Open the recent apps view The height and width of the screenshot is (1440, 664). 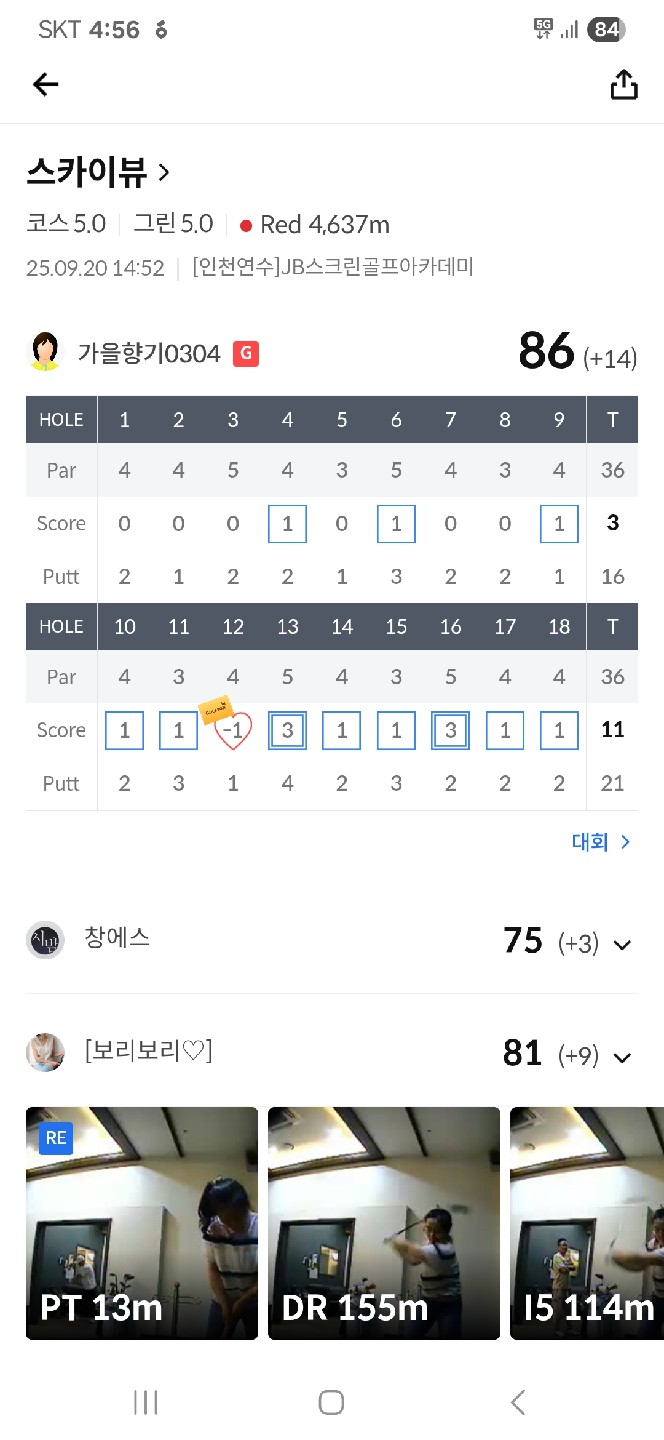click(x=146, y=1402)
